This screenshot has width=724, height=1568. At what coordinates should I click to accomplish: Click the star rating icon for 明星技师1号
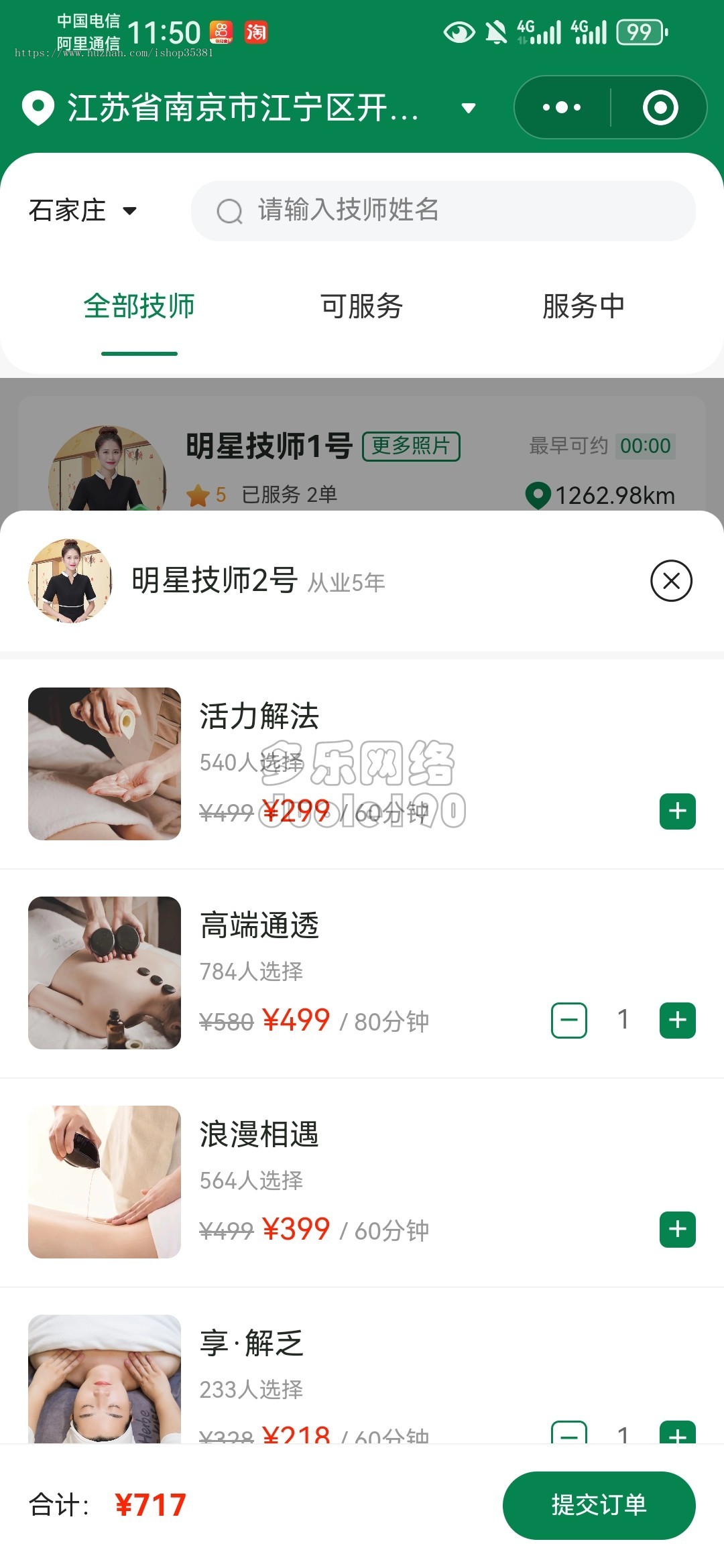(x=199, y=496)
